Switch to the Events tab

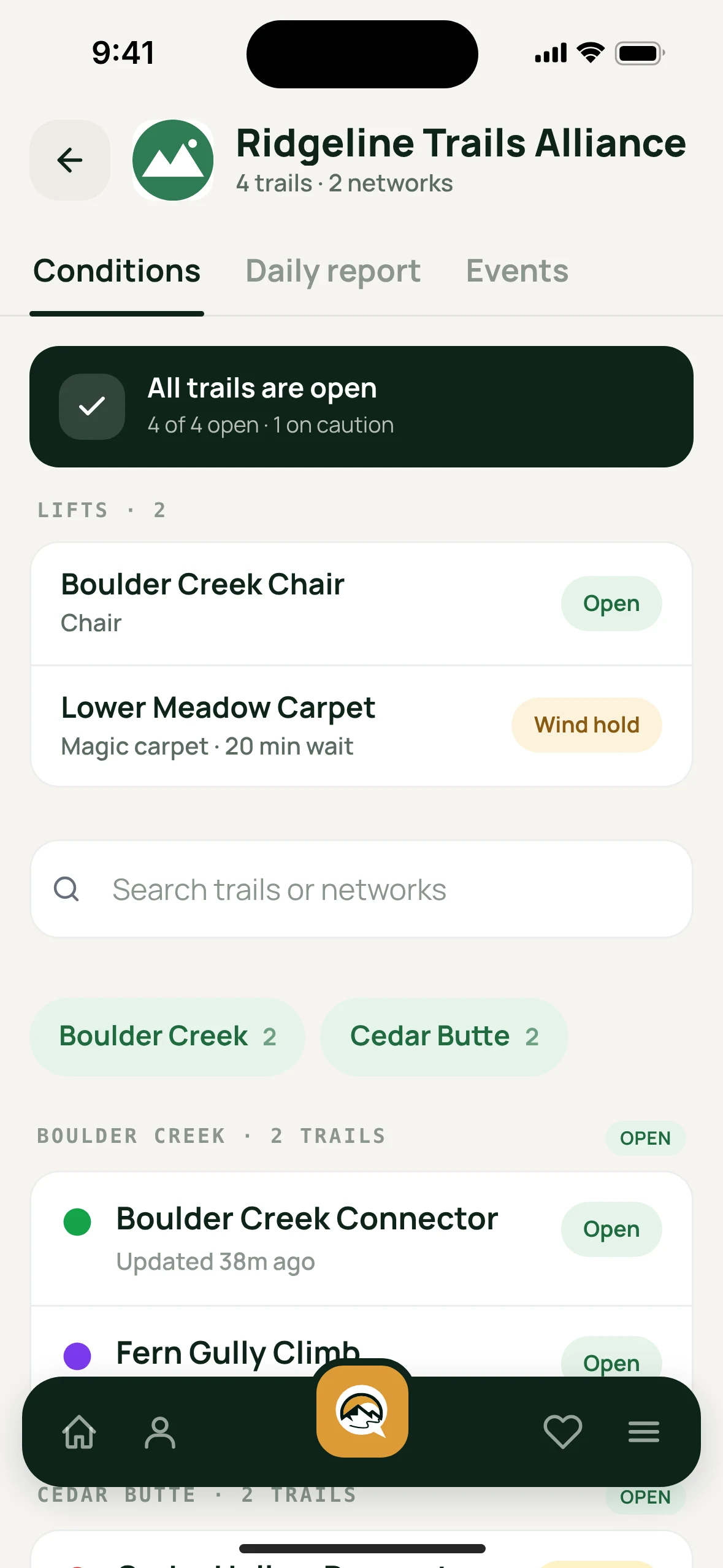pyautogui.click(x=517, y=271)
